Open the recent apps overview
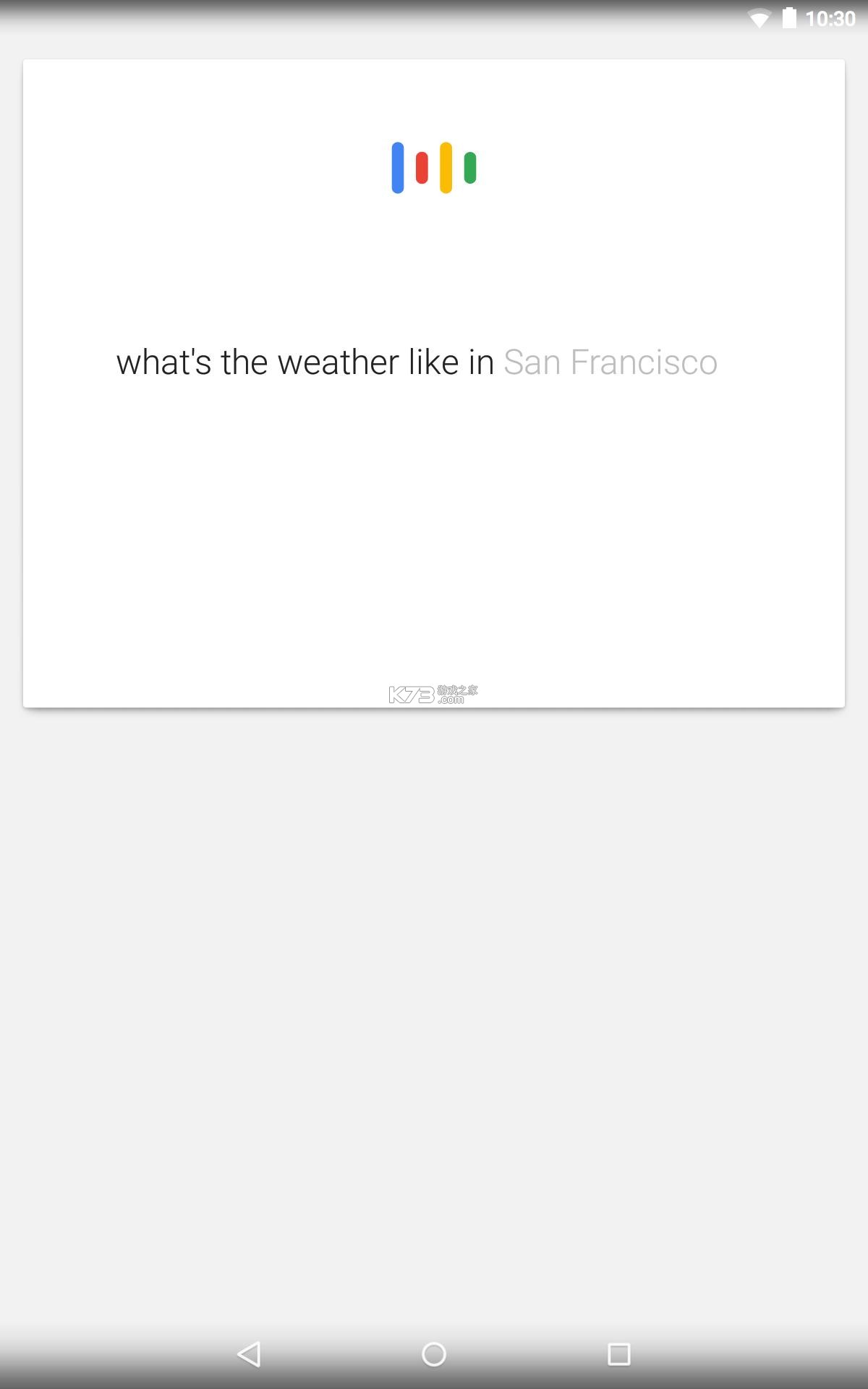868x1389 pixels. (618, 1354)
